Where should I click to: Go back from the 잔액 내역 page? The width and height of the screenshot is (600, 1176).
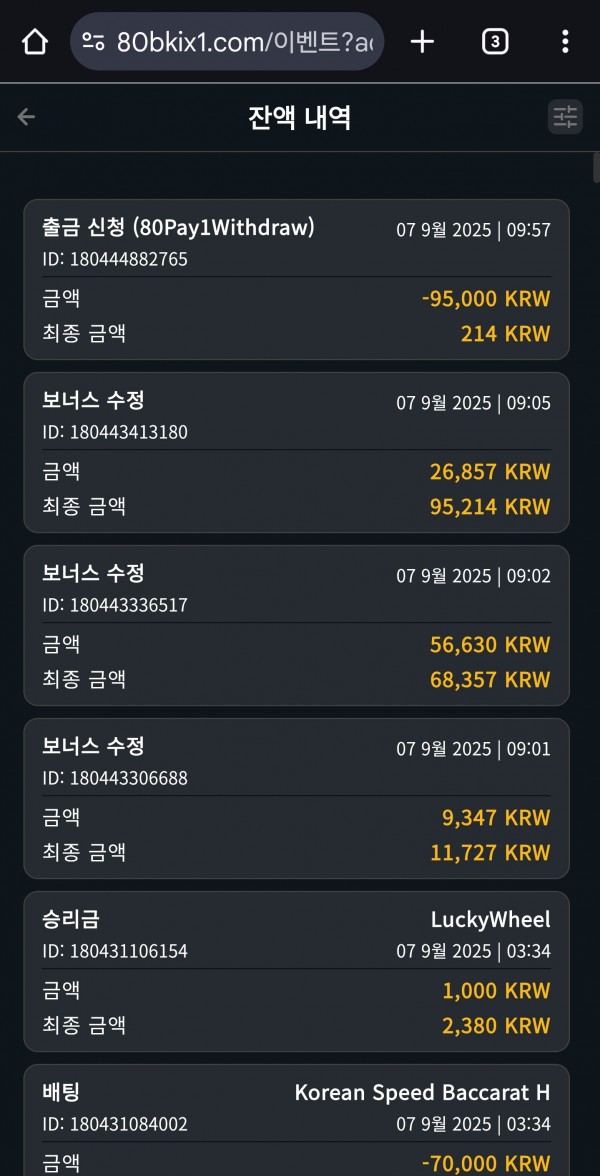point(26,117)
